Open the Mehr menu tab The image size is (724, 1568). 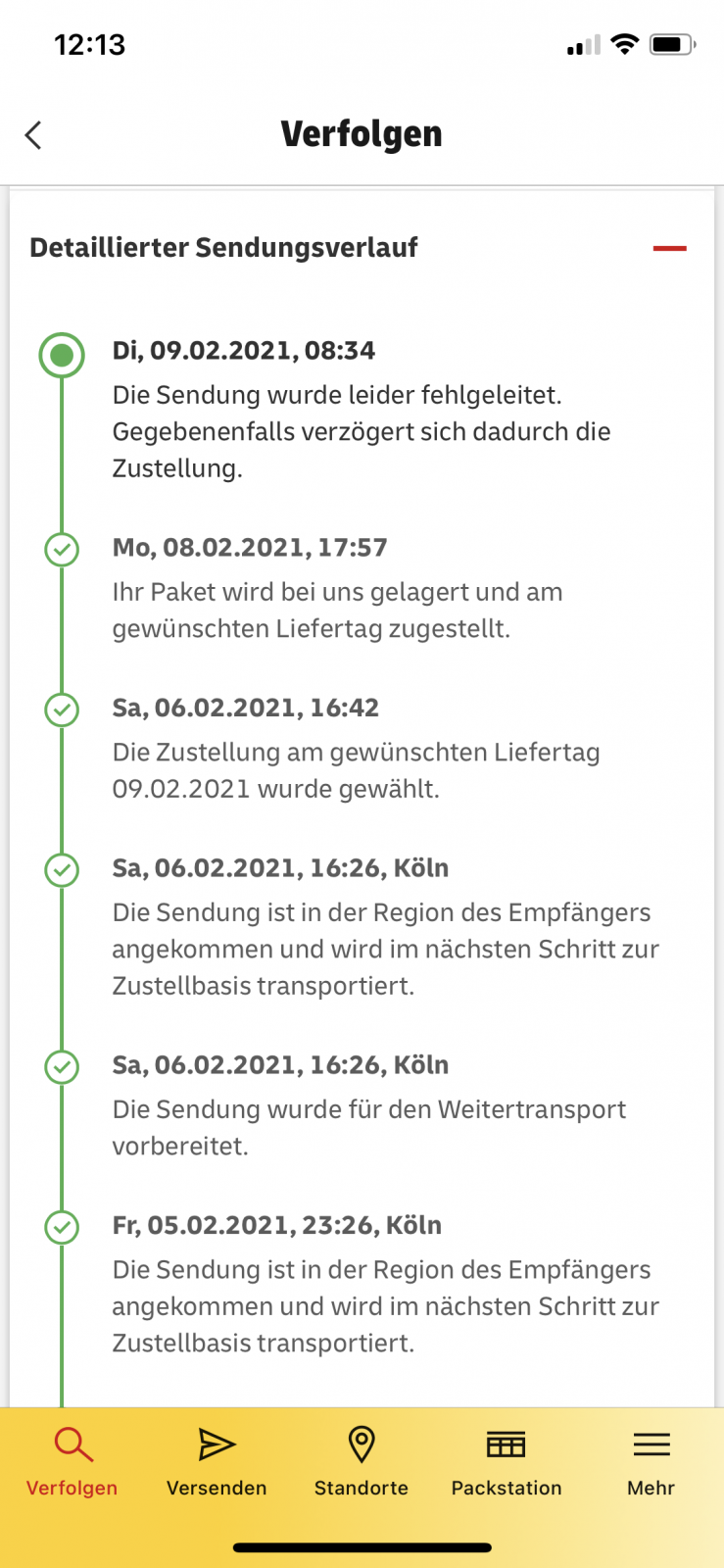click(x=651, y=1462)
